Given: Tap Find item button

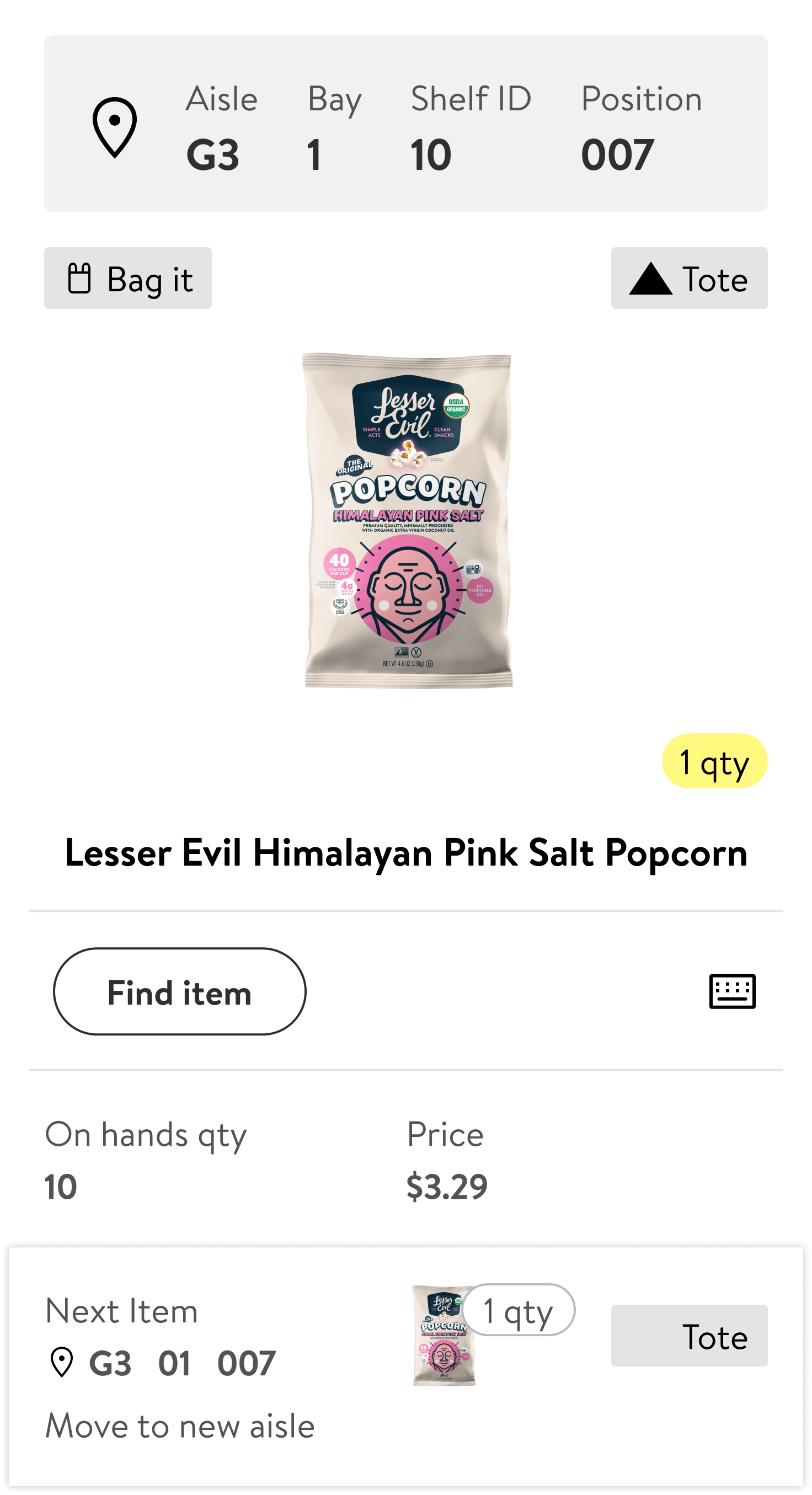Looking at the screenshot, I should pyautogui.click(x=179, y=991).
